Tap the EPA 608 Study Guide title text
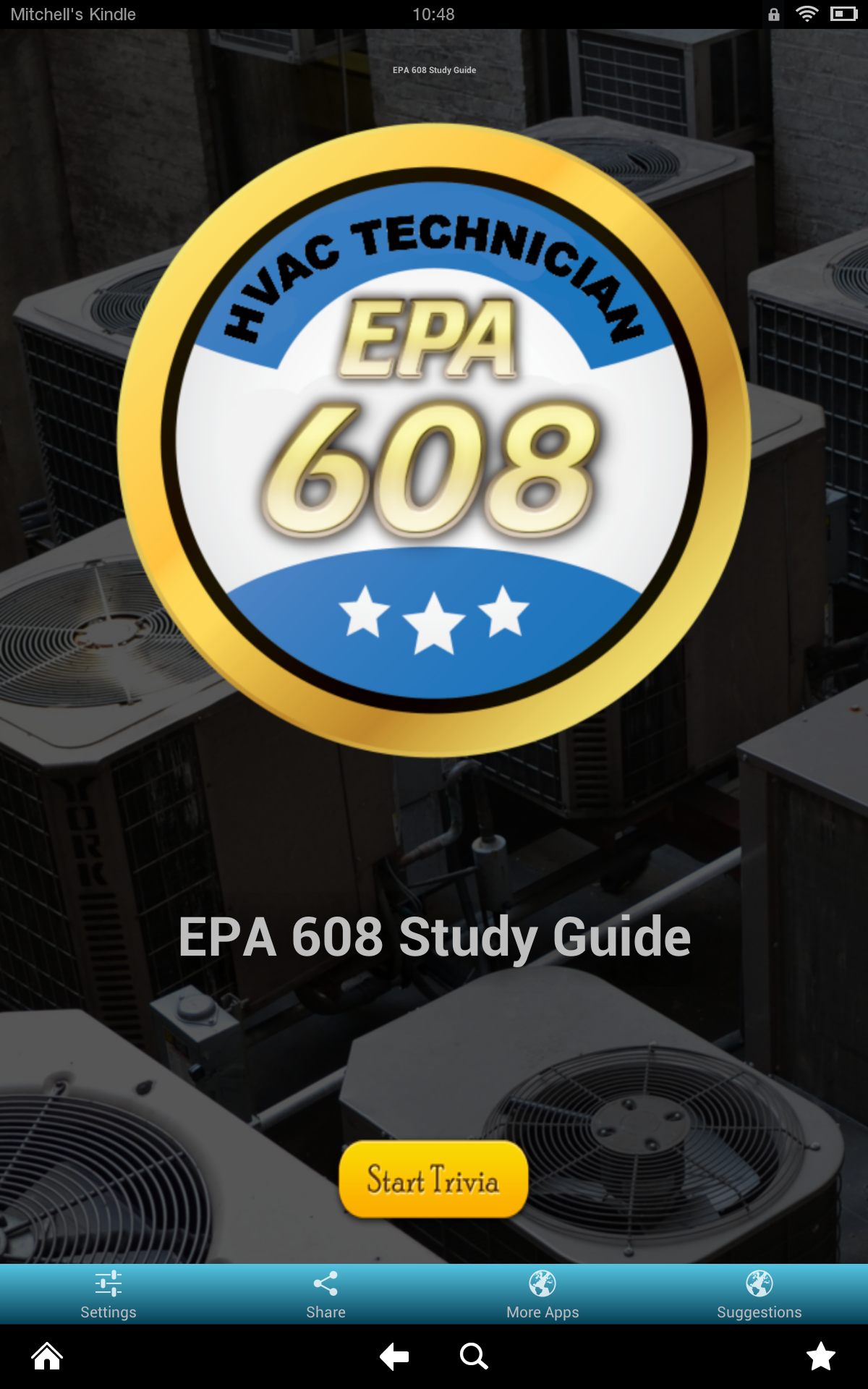 (x=434, y=938)
